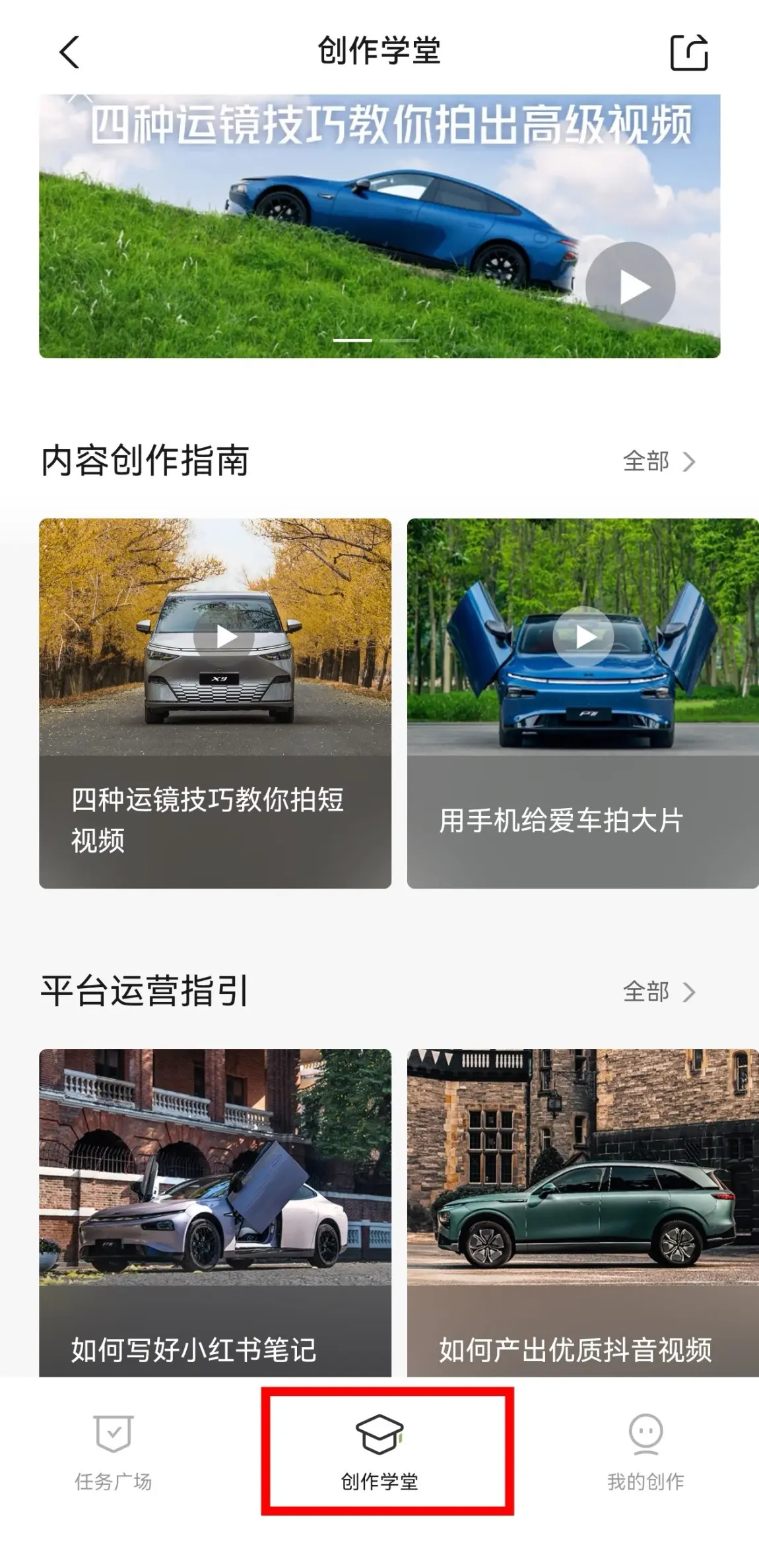Viewport: 759px width, 1568px height.
Task: Share the 创作学堂 page
Action: (689, 52)
